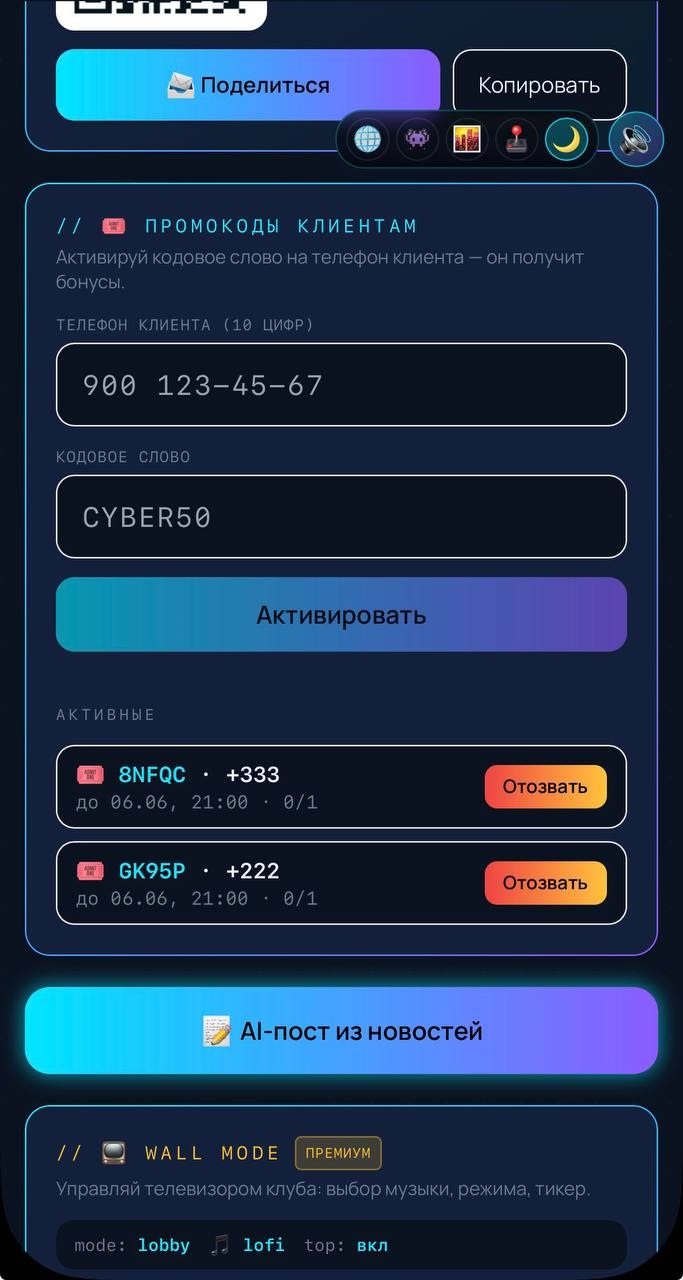Tap the Поделиться share button
683x1280 pixels.
tap(248, 85)
